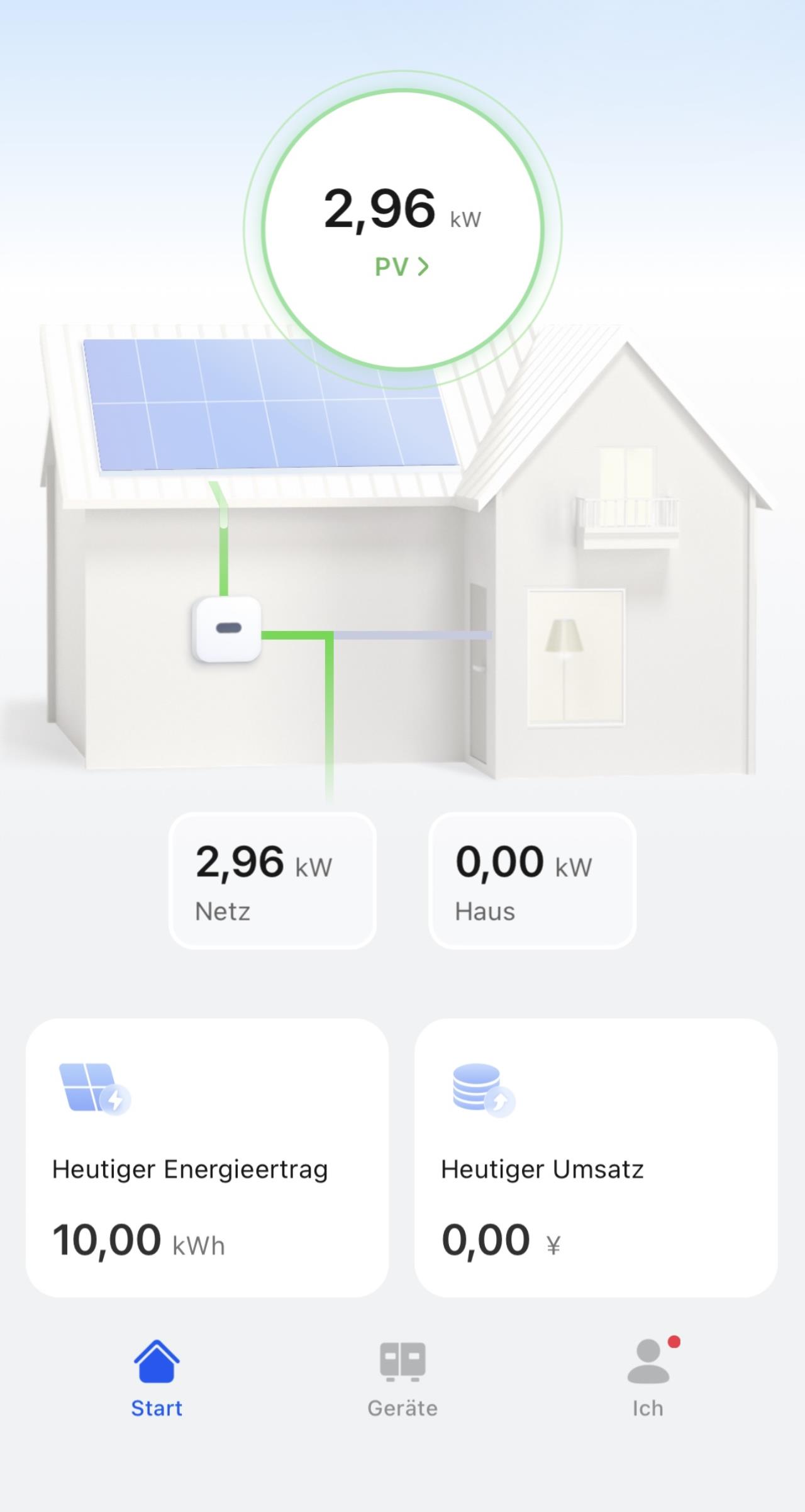Open the Heutiger Umsatz card
The height and width of the screenshot is (1512, 805).
click(x=596, y=1157)
